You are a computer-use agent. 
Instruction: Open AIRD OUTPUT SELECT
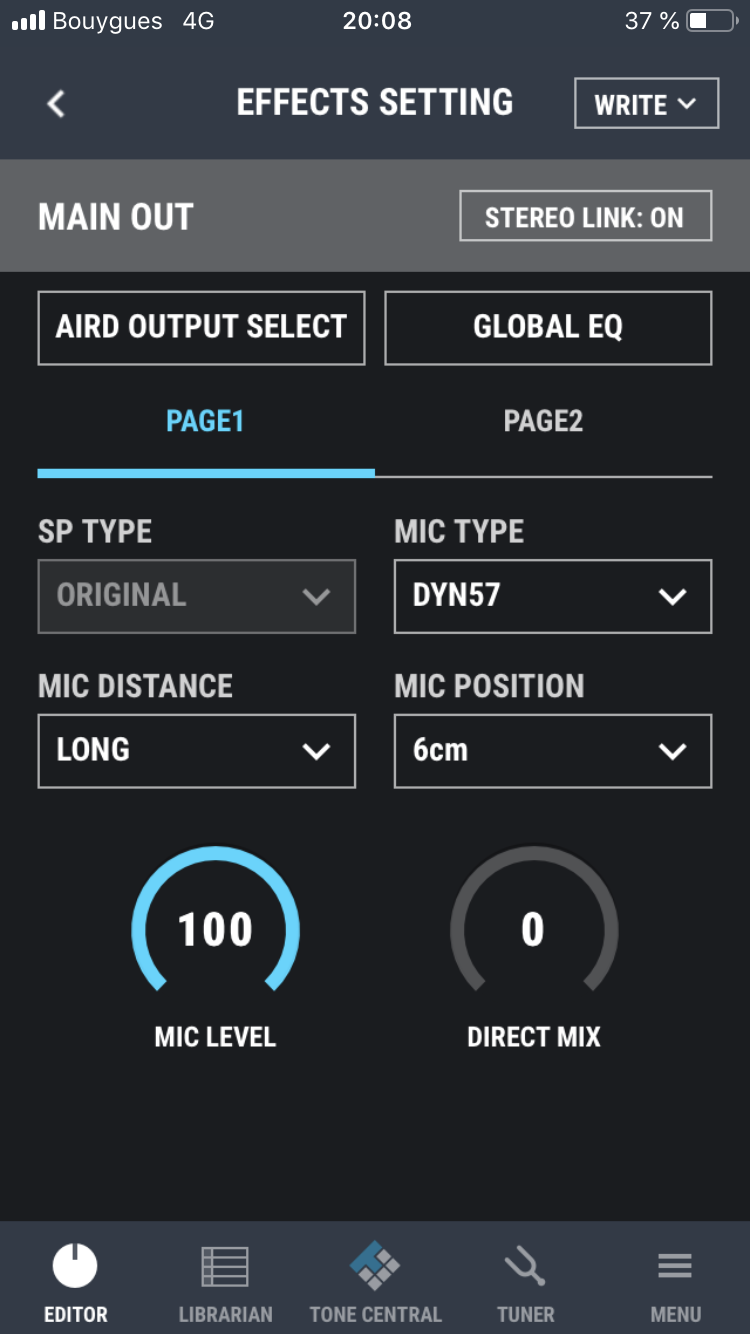(201, 327)
